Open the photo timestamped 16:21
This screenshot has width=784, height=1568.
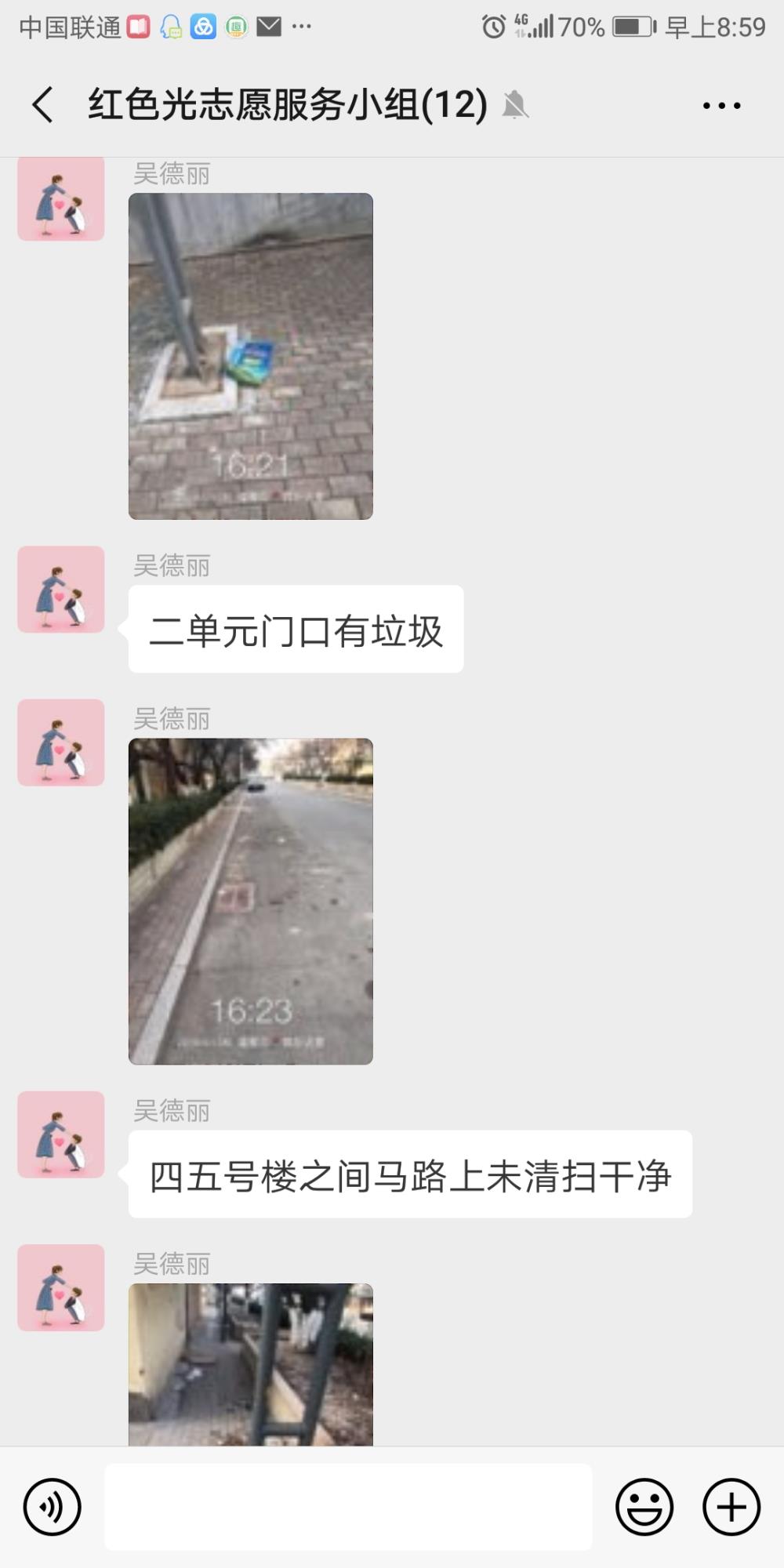click(x=251, y=356)
